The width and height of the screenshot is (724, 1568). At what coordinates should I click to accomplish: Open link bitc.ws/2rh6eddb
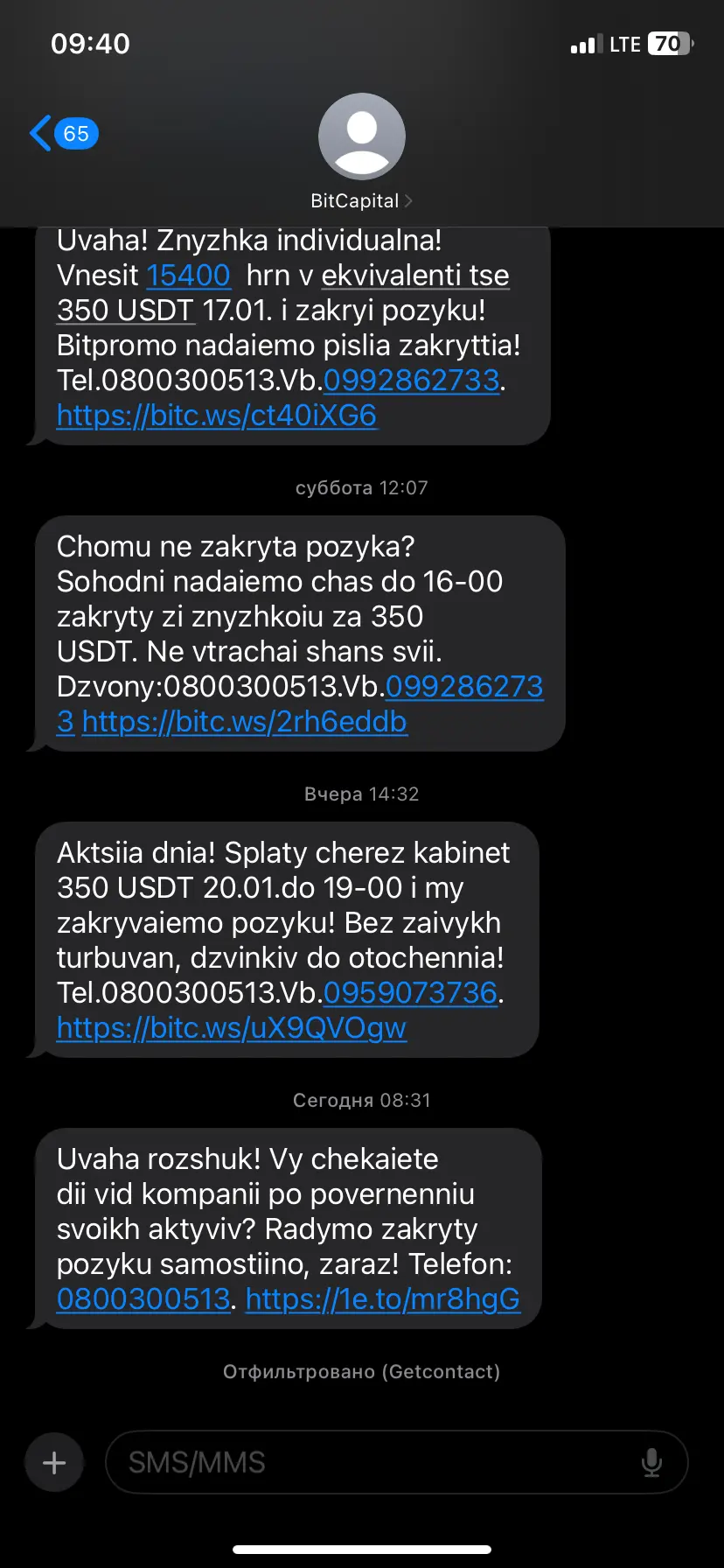245,722
